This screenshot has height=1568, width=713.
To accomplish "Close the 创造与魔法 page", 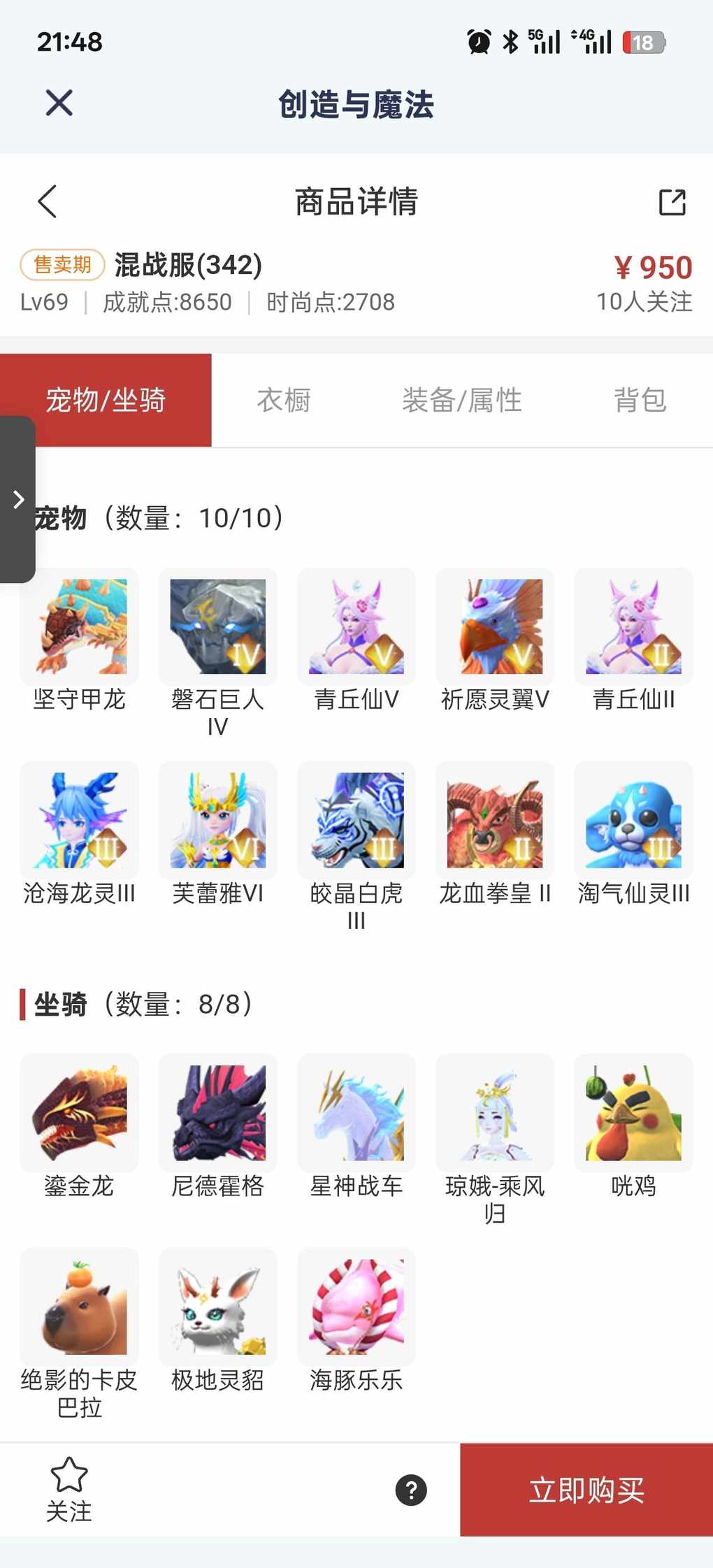I will 59,103.
